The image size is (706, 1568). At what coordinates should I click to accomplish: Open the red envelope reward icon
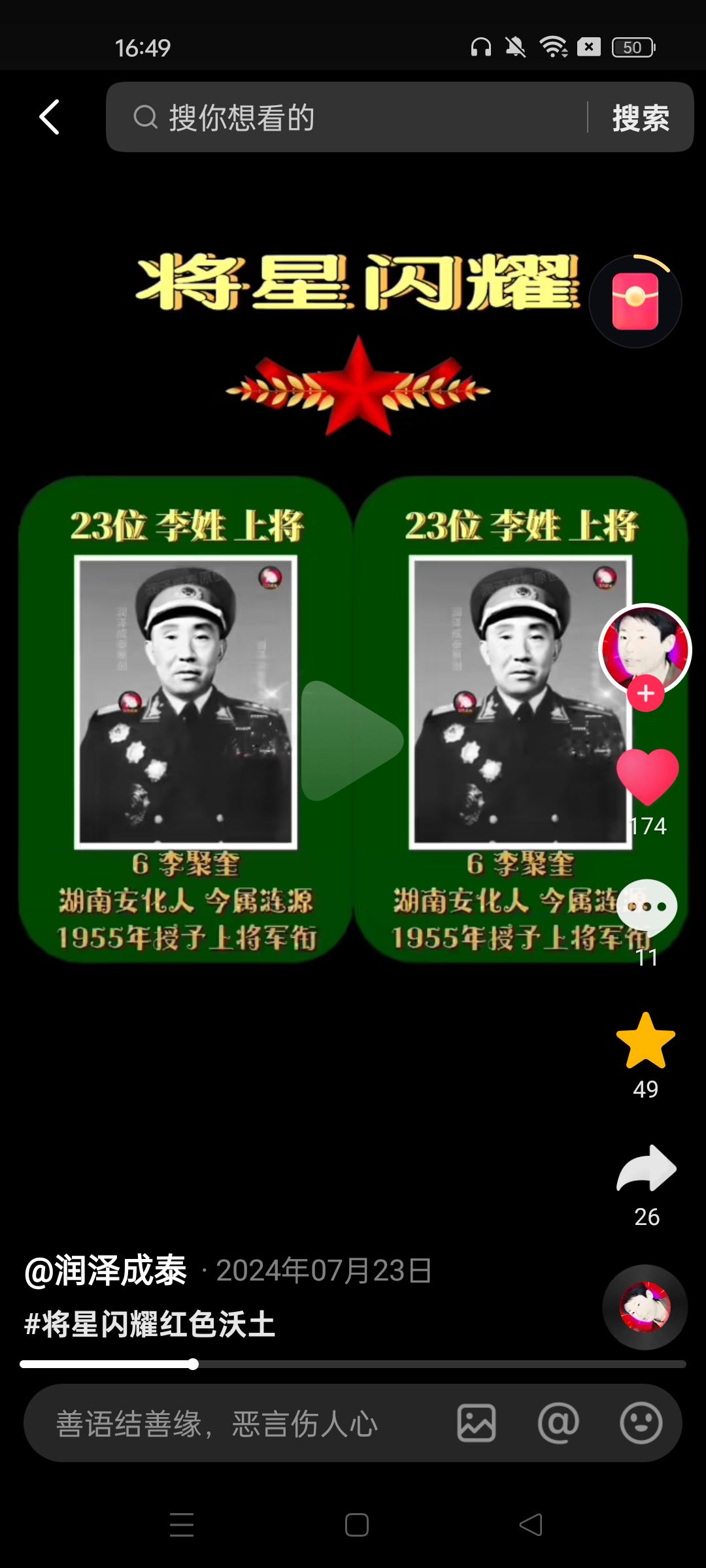[635, 302]
